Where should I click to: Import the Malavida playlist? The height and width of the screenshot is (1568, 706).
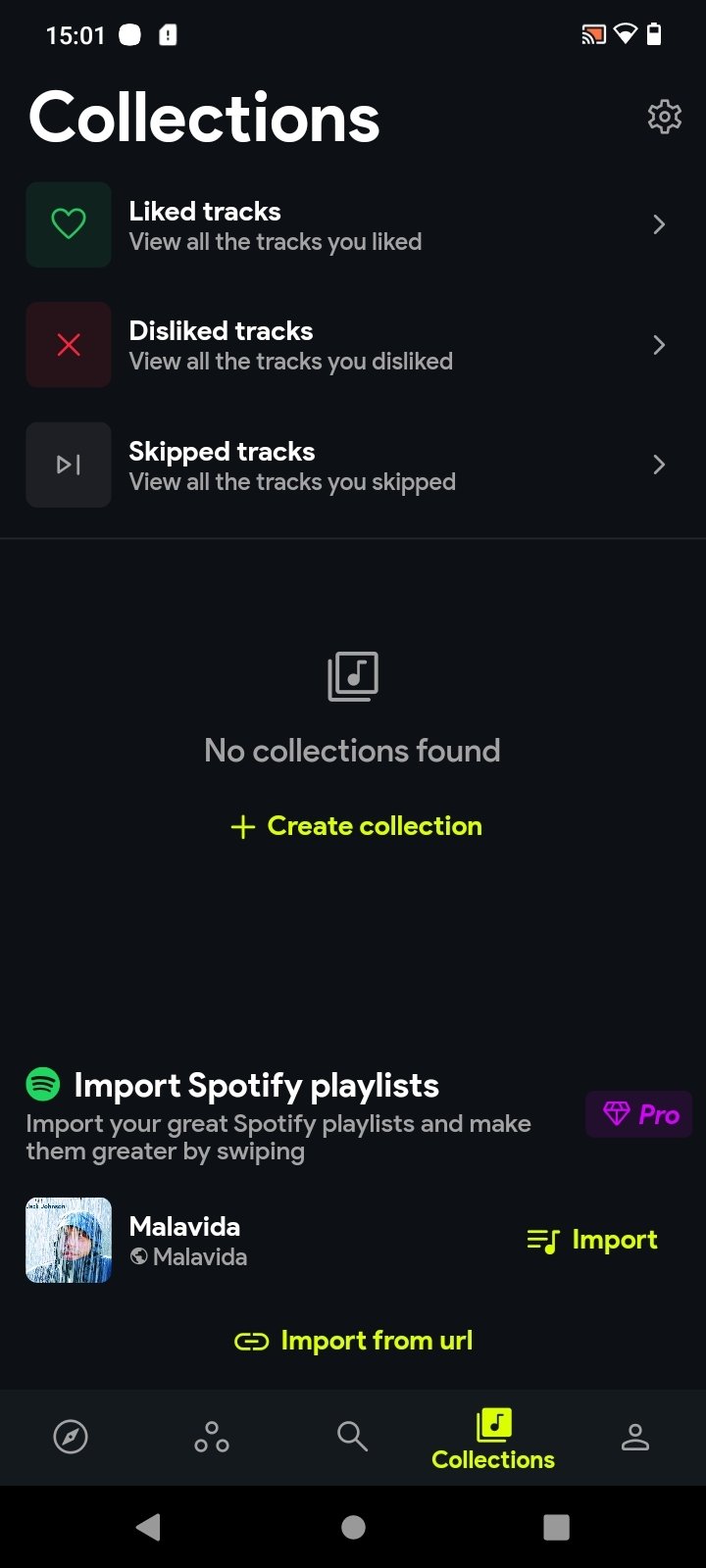coord(592,1240)
